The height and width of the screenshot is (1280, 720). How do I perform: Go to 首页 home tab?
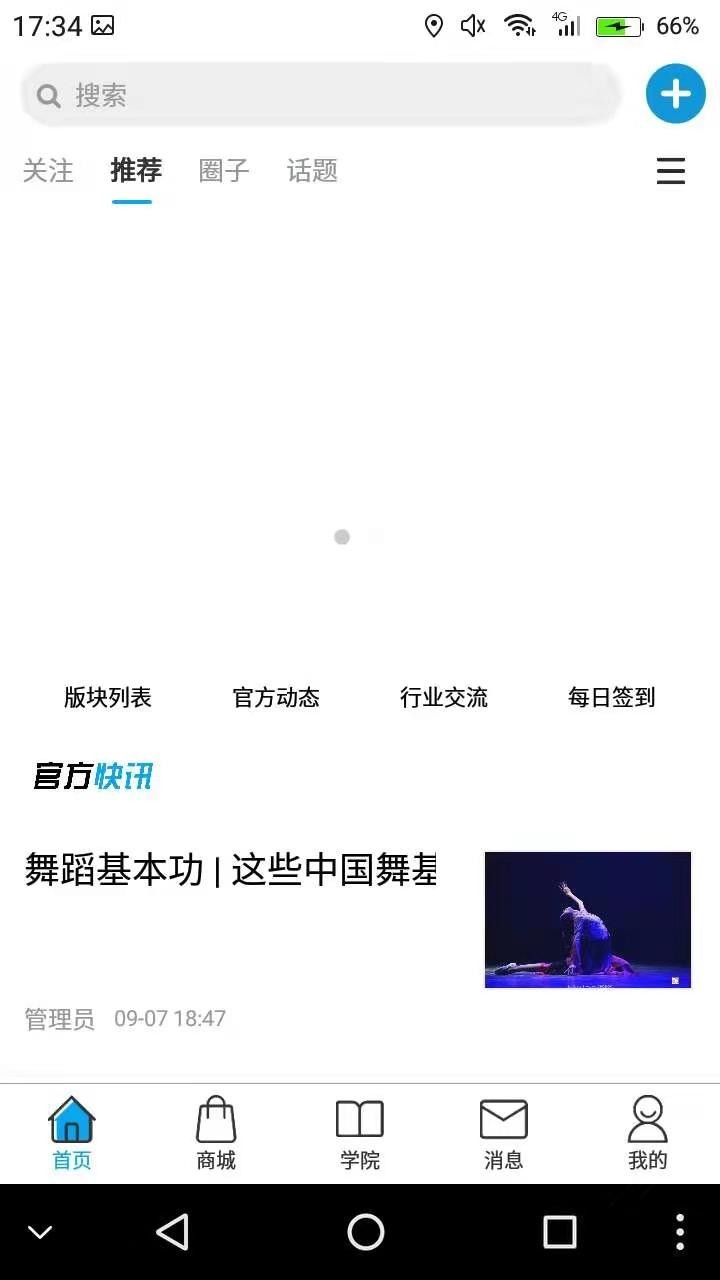(72, 1133)
